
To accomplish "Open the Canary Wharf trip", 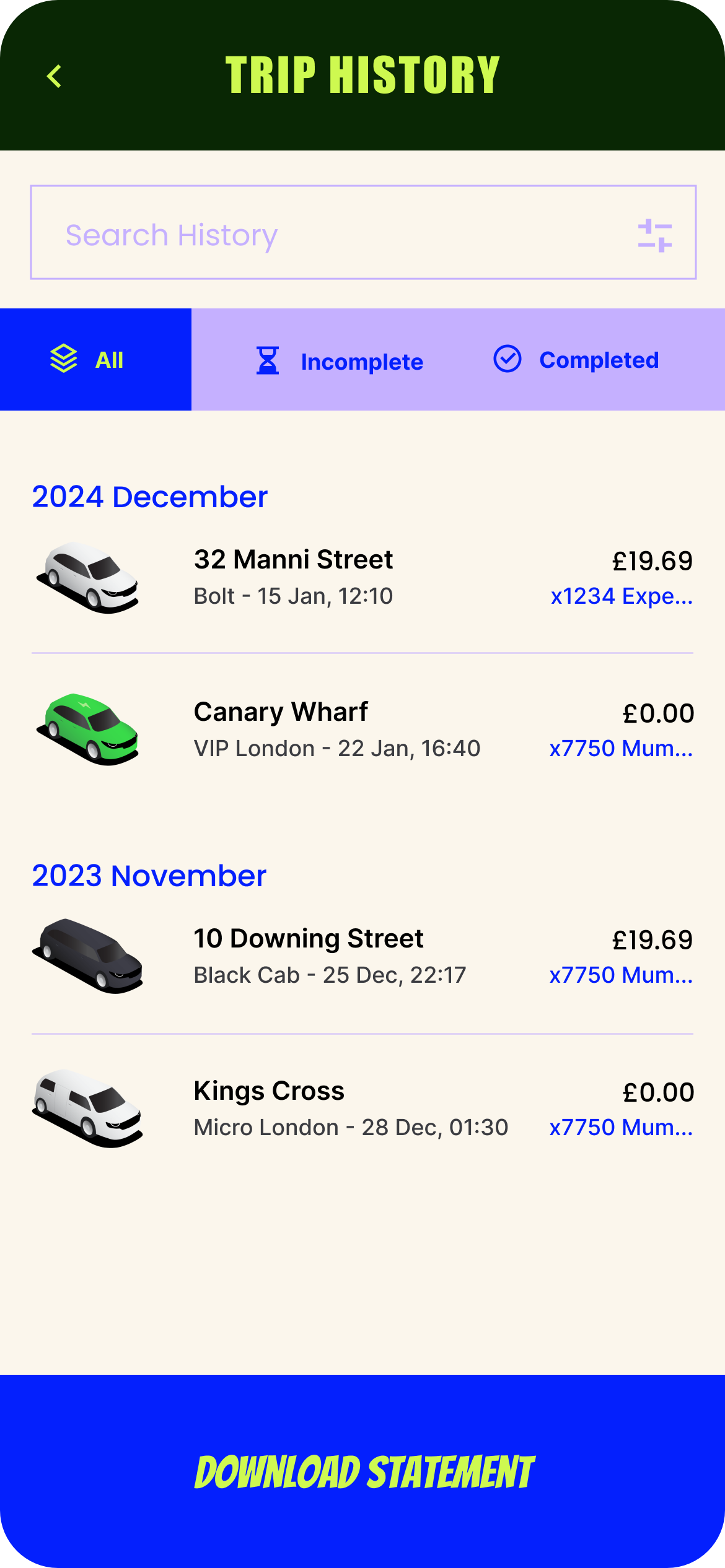I will tap(362, 730).
